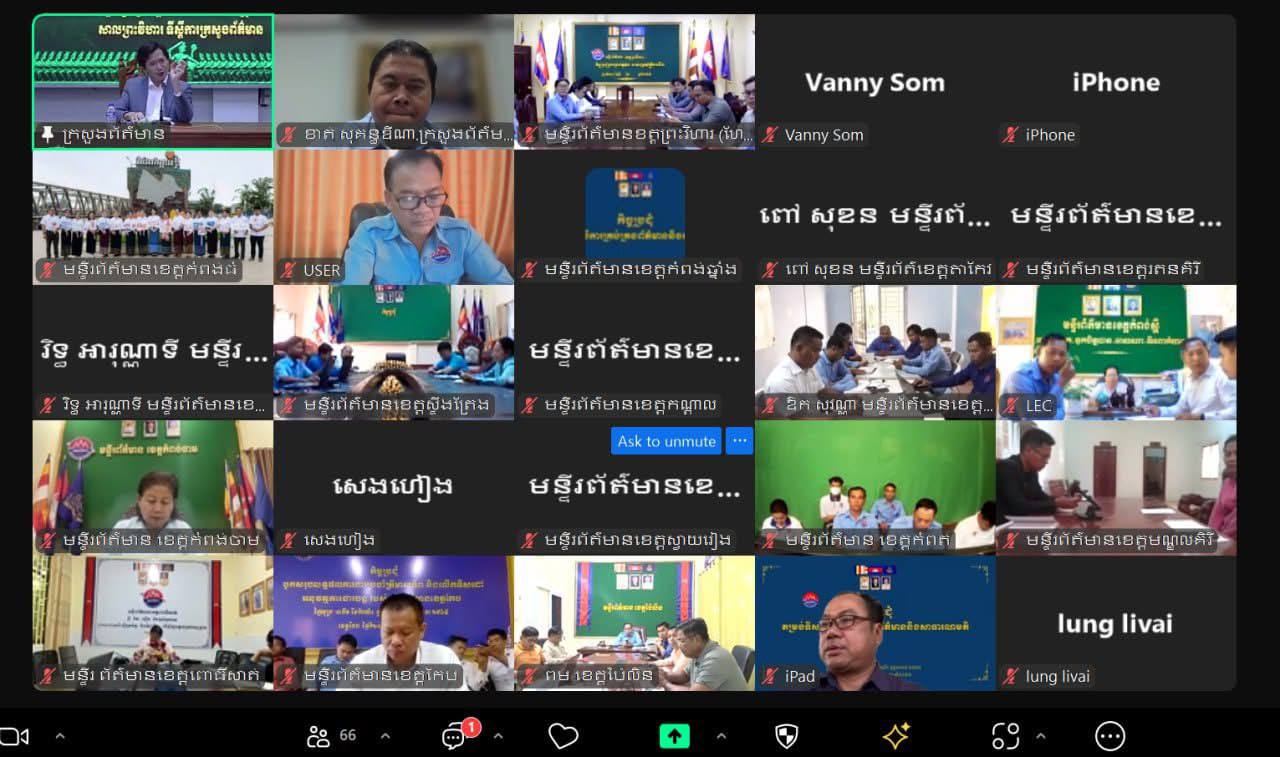Open the participants list showing 66
This screenshot has width=1280, height=757.
[x=333, y=737]
